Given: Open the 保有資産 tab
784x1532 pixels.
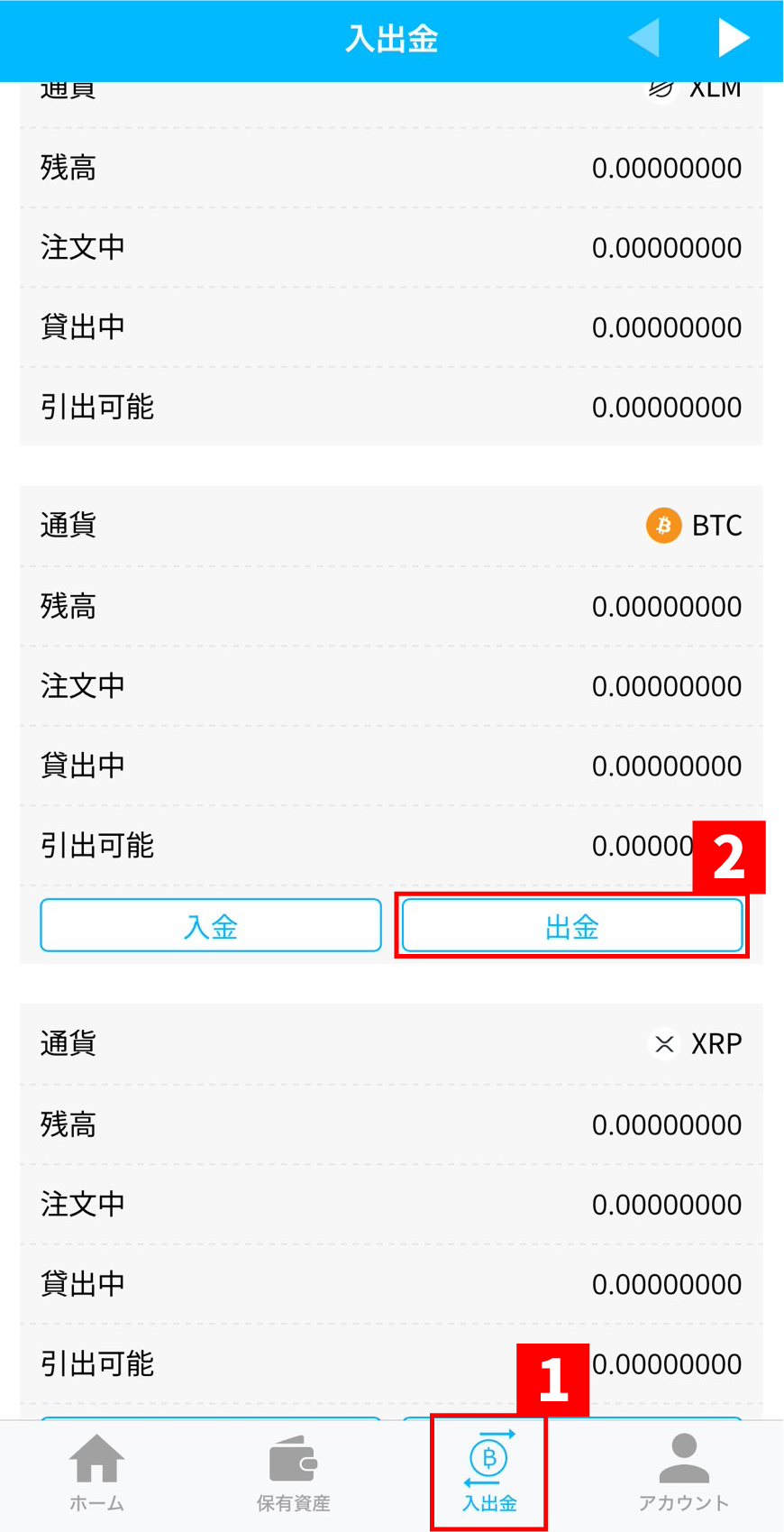Looking at the screenshot, I should pyautogui.click(x=293, y=1473).
